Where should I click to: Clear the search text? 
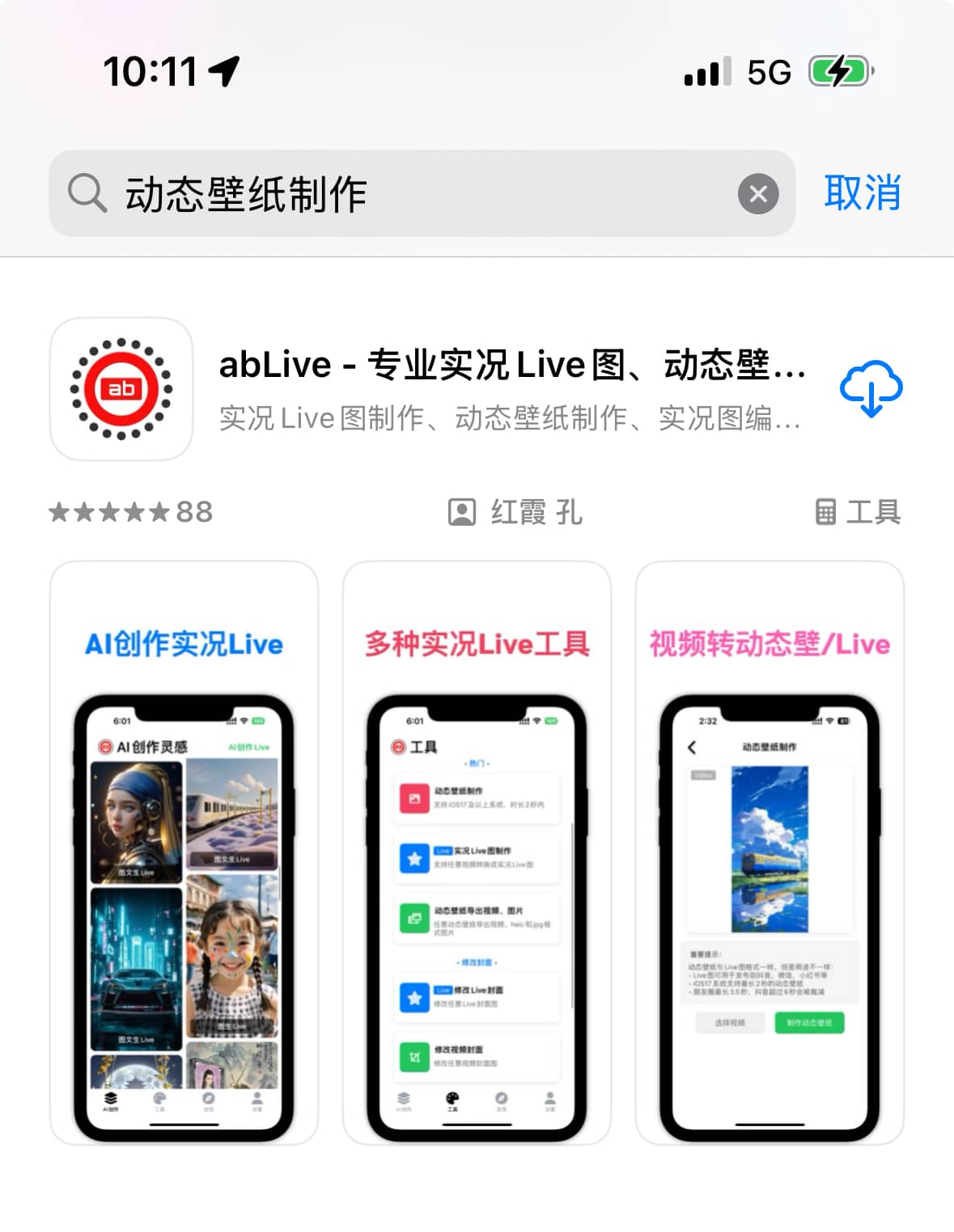(x=758, y=194)
